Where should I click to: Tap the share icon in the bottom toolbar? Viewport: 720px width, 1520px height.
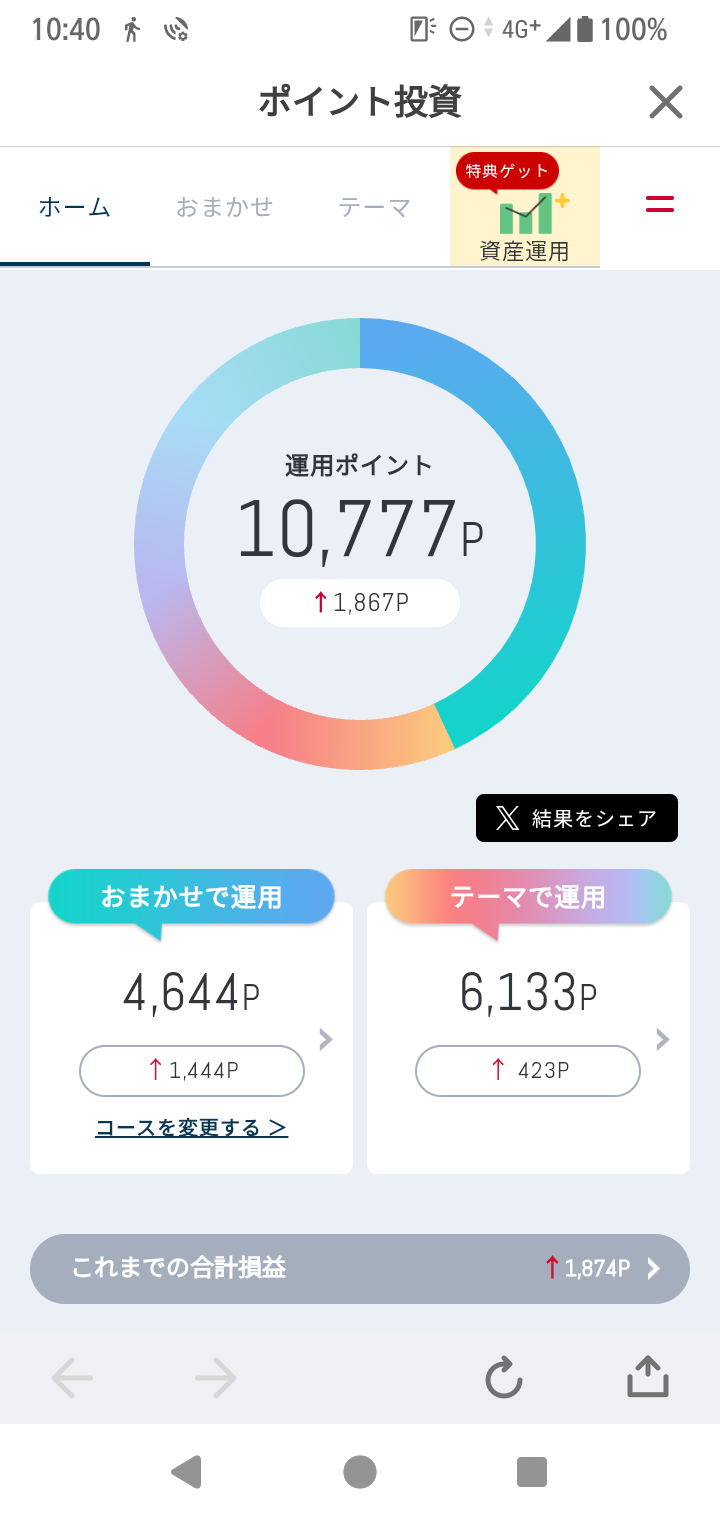coord(647,1377)
